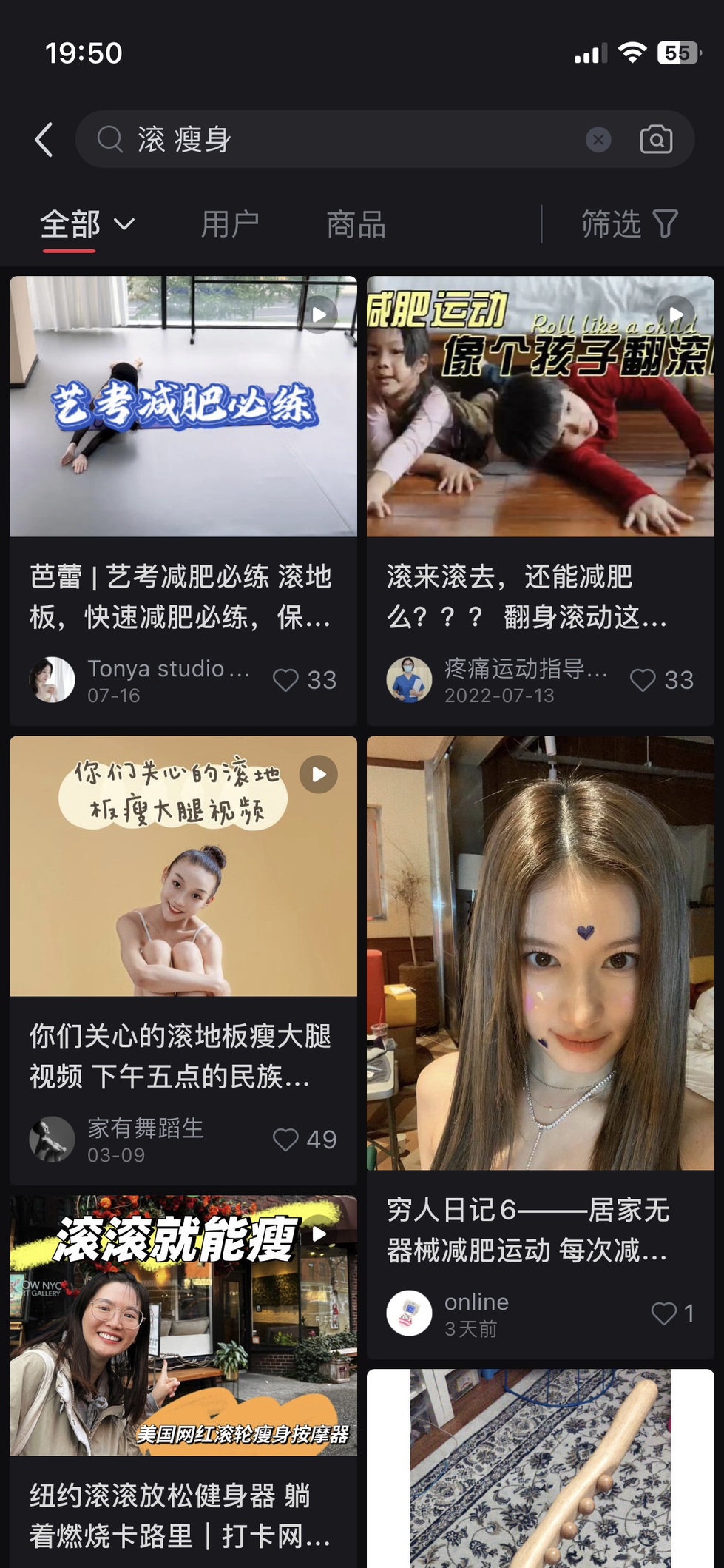Image resolution: width=724 pixels, height=1568 pixels.
Task: Open the 你们关心的滚地板瘦大腿视频 post
Action: pyautogui.click(x=183, y=866)
